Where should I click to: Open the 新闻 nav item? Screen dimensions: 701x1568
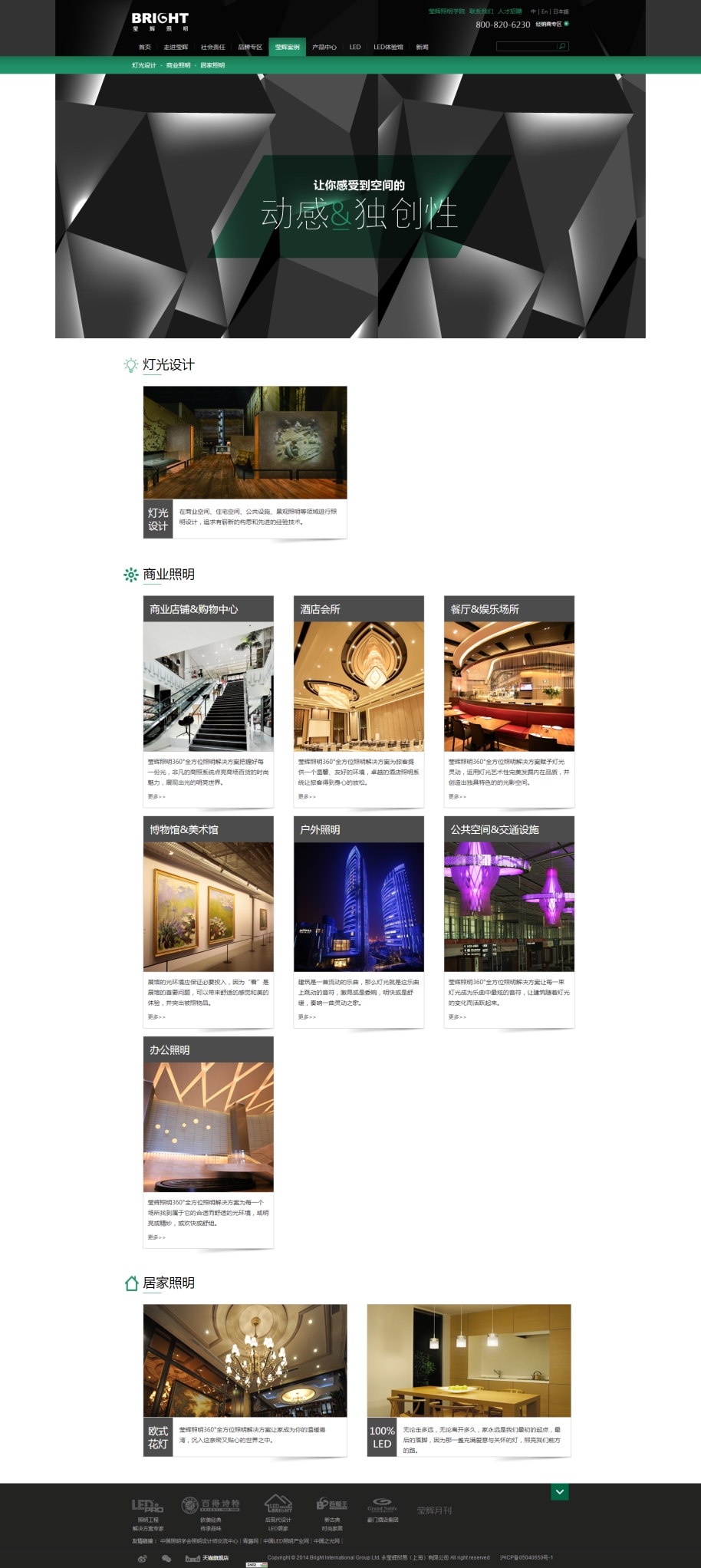[x=422, y=48]
